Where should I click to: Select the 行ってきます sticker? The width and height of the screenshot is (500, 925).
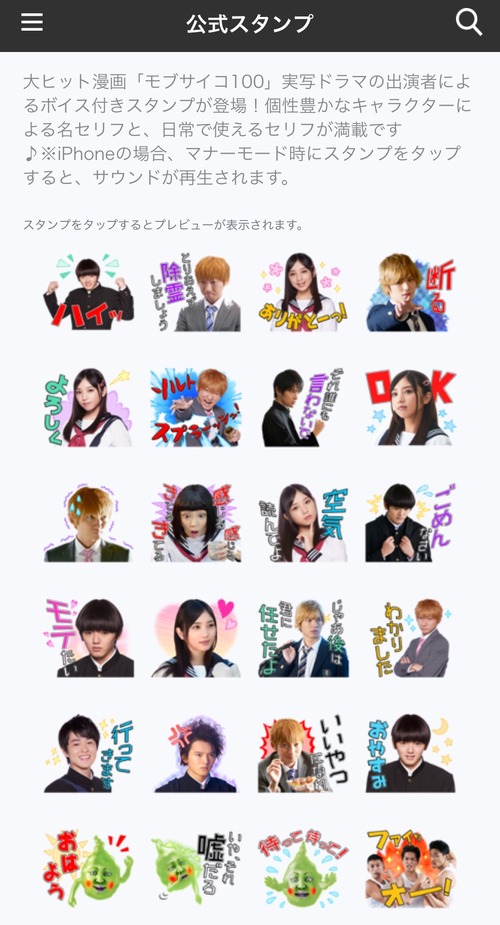click(x=88, y=753)
